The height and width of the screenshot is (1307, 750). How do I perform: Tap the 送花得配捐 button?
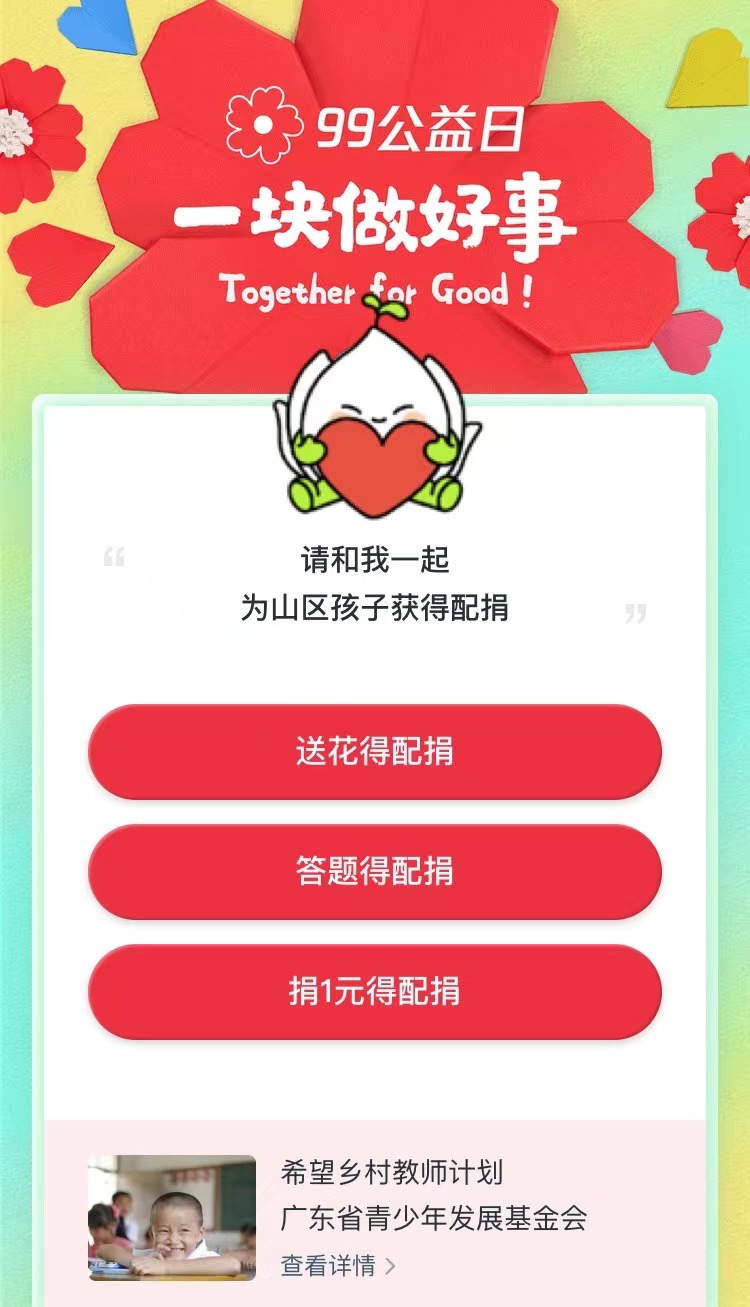pyautogui.click(x=374, y=751)
